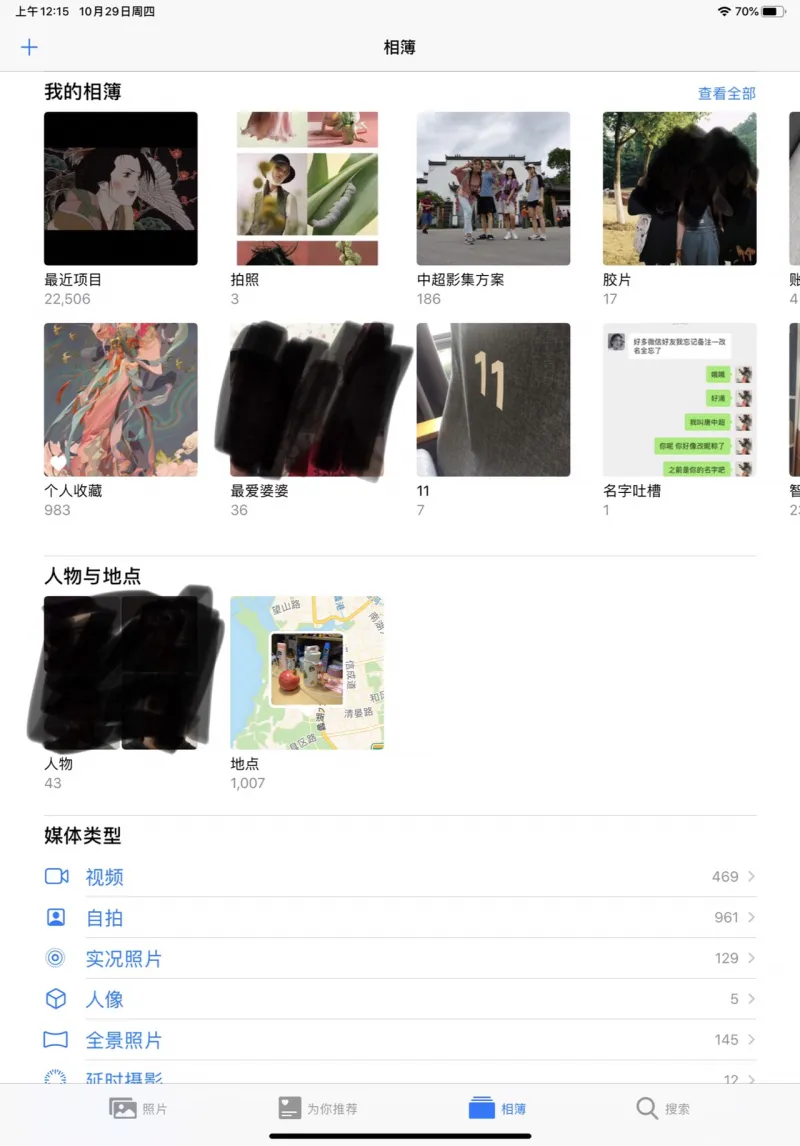Open the 名字吐槽 album
Viewport: 800px width, 1146px height.
point(679,399)
